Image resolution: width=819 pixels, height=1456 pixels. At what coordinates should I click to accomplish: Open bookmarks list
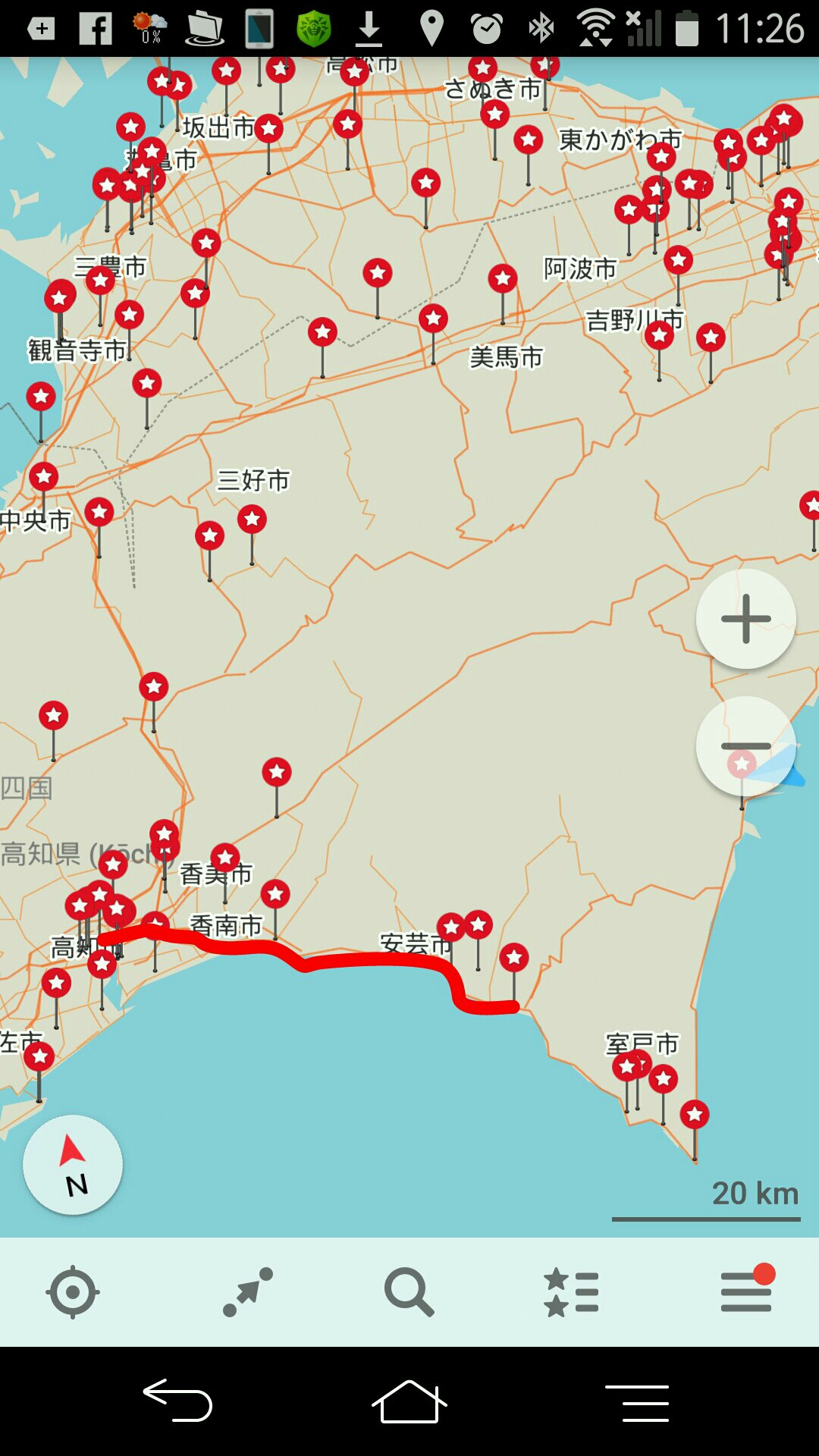pyautogui.click(x=571, y=1291)
